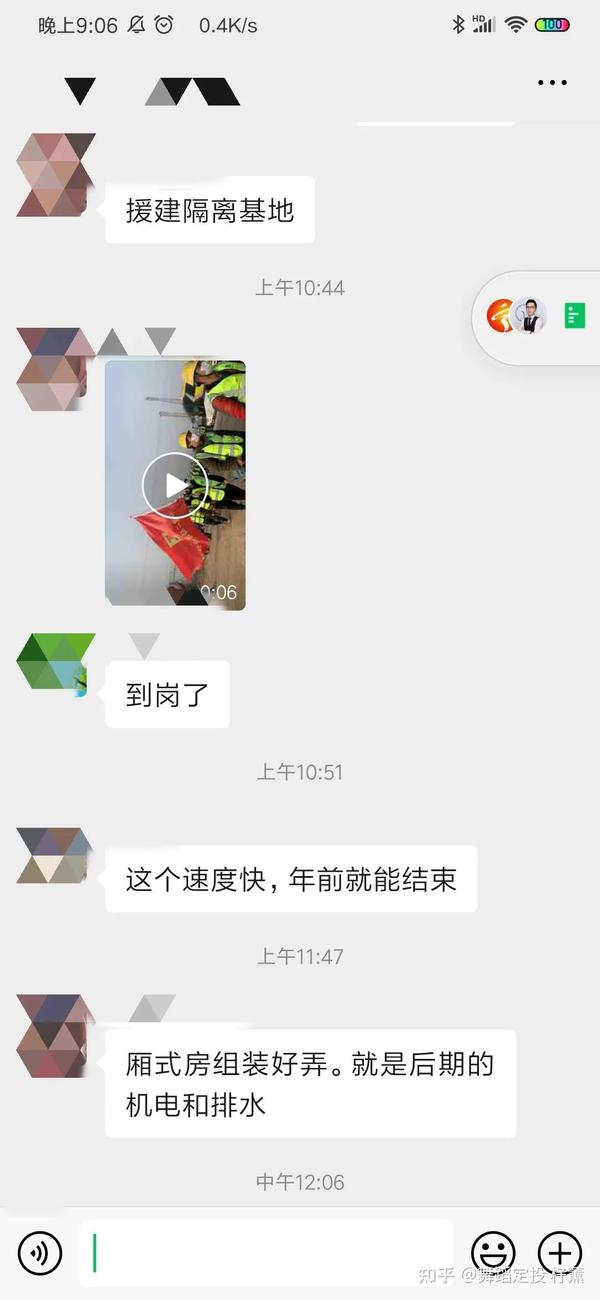This screenshot has width=600, height=1300.
Task: Open the three-dot chat options menu
Action: [x=552, y=83]
